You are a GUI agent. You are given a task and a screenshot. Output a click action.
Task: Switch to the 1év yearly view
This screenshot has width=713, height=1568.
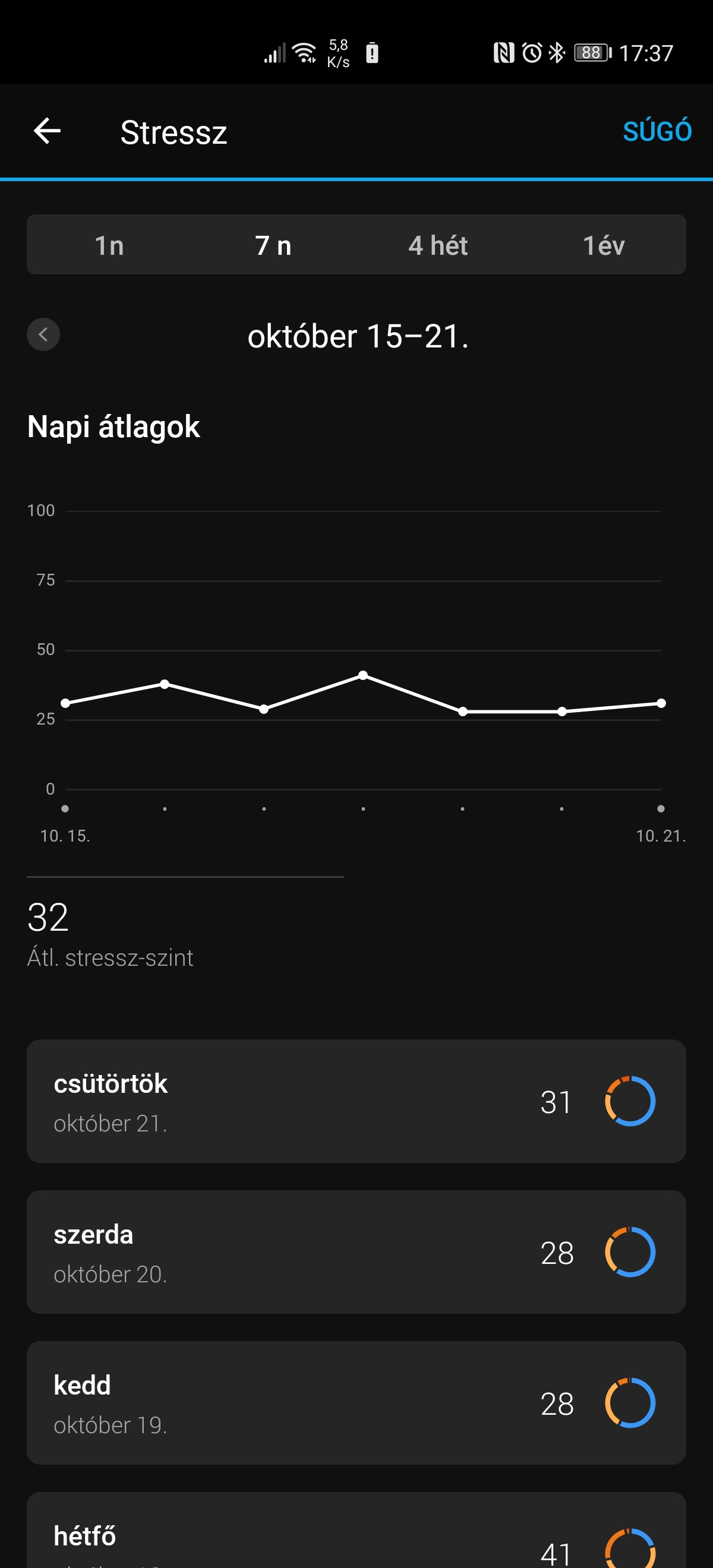click(604, 245)
